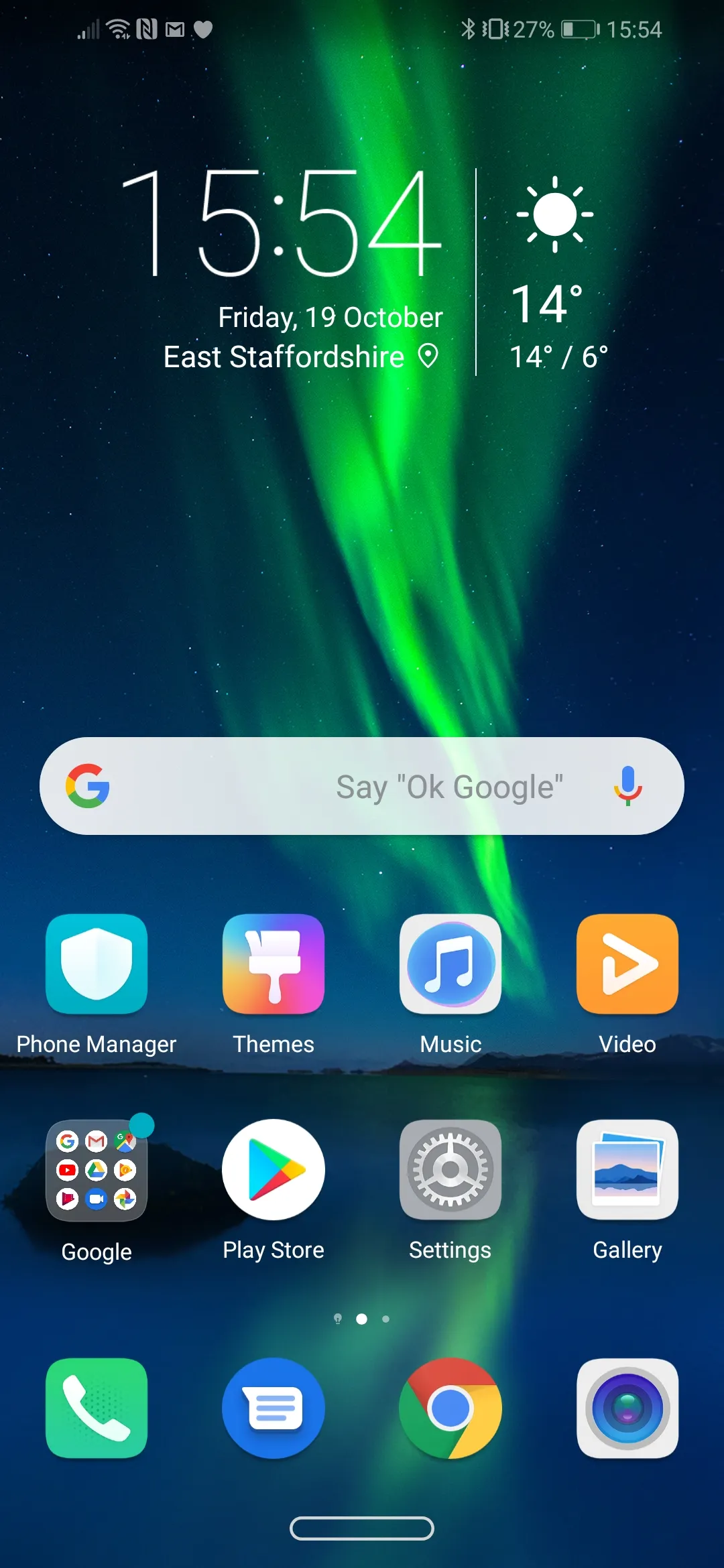The height and width of the screenshot is (1568, 724).
Task: Tap the Google search bar
Action: 362,786
